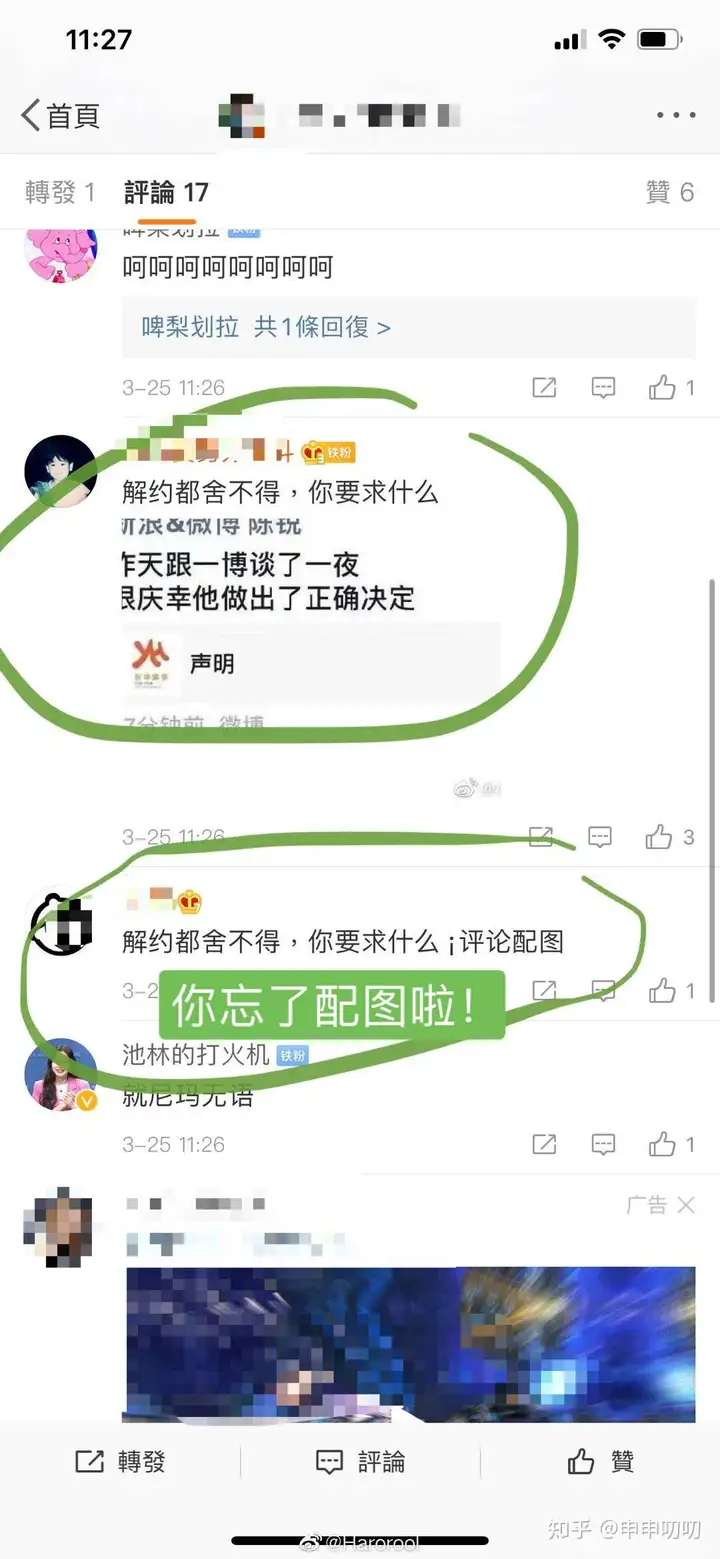Screen dimensions: 720x1559
Task: Like the post via bottom 讚
Action: coord(600,1462)
